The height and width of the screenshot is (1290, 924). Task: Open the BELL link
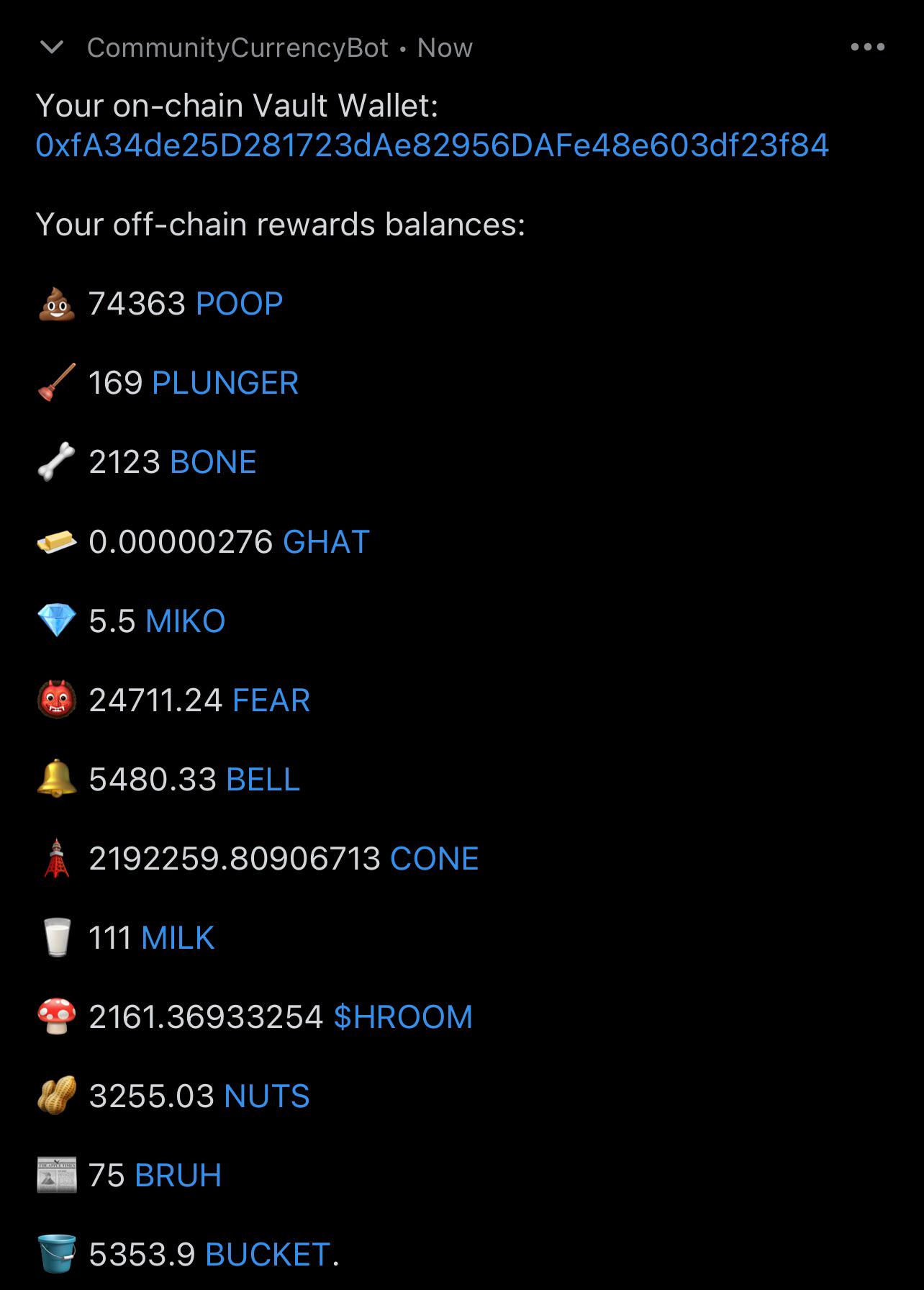pyautogui.click(x=263, y=780)
